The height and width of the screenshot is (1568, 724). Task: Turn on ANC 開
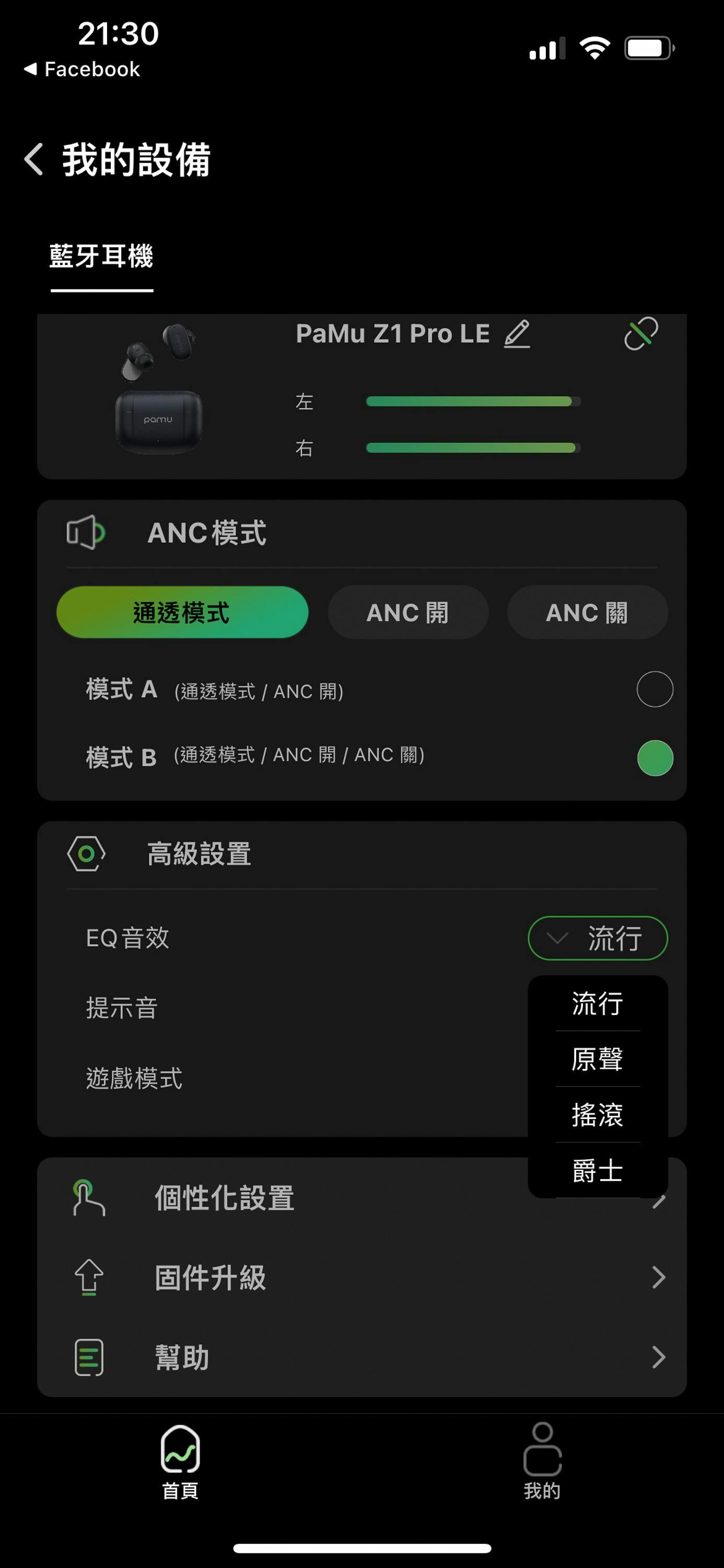click(407, 613)
